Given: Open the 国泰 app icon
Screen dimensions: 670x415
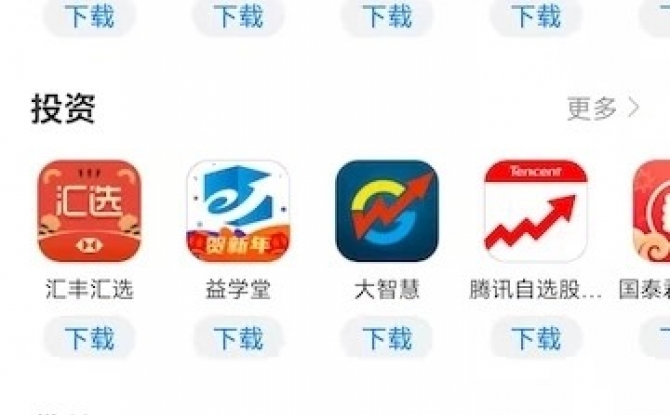Looking at the screenshot, I should (653, 211).
